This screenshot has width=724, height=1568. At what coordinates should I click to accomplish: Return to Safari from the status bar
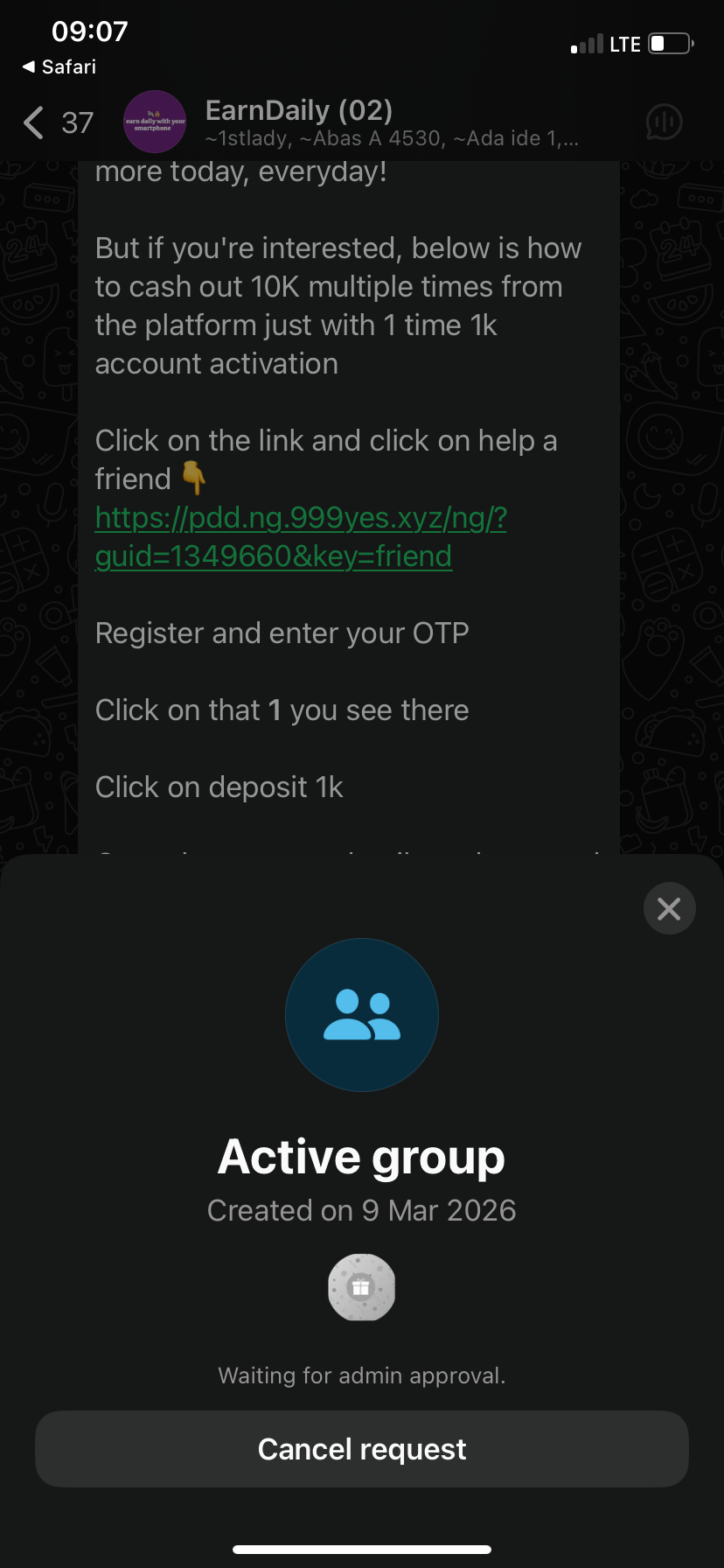point(59,66)
